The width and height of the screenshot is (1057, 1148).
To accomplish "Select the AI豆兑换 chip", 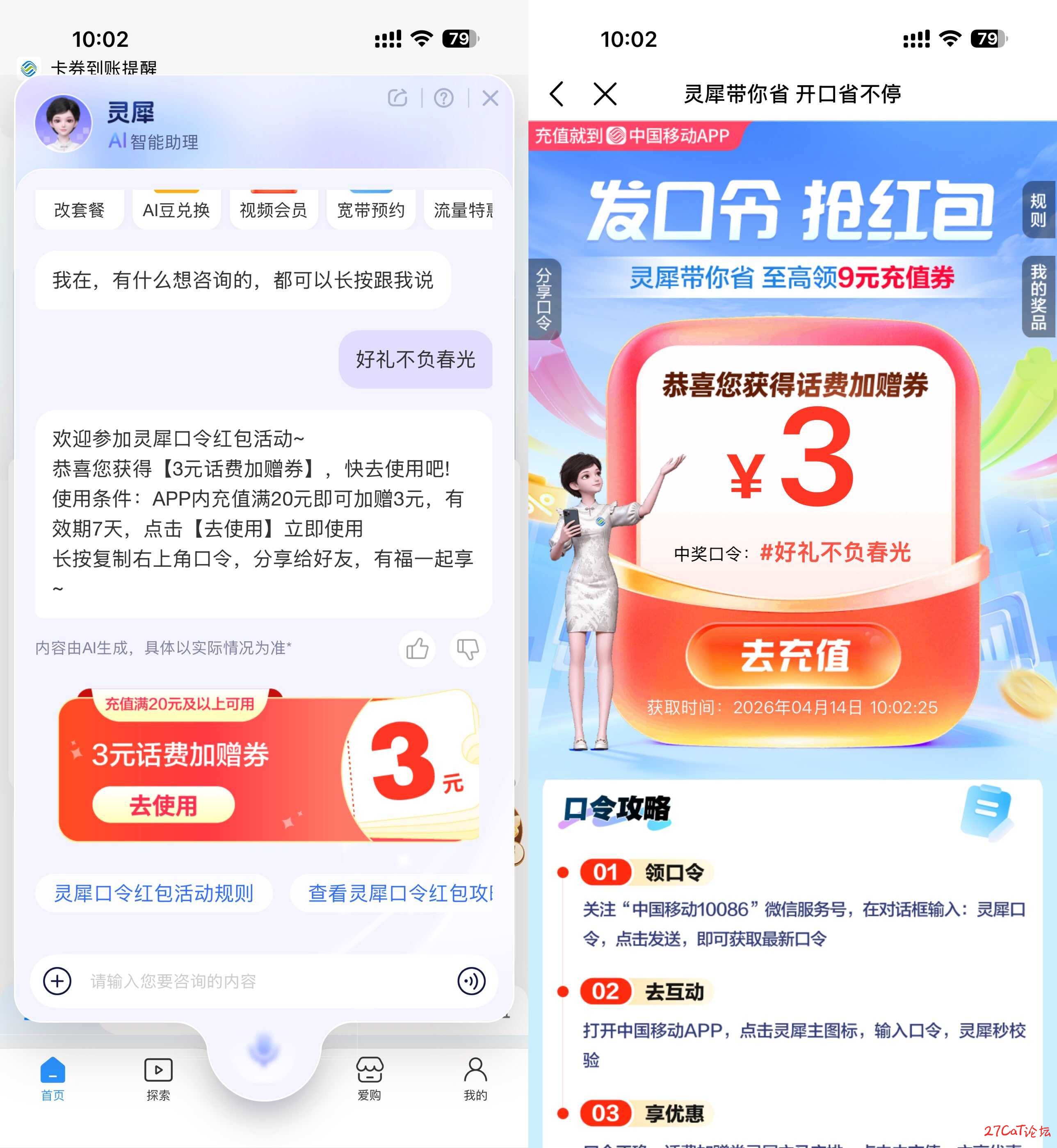I will (x=176, y=210).
